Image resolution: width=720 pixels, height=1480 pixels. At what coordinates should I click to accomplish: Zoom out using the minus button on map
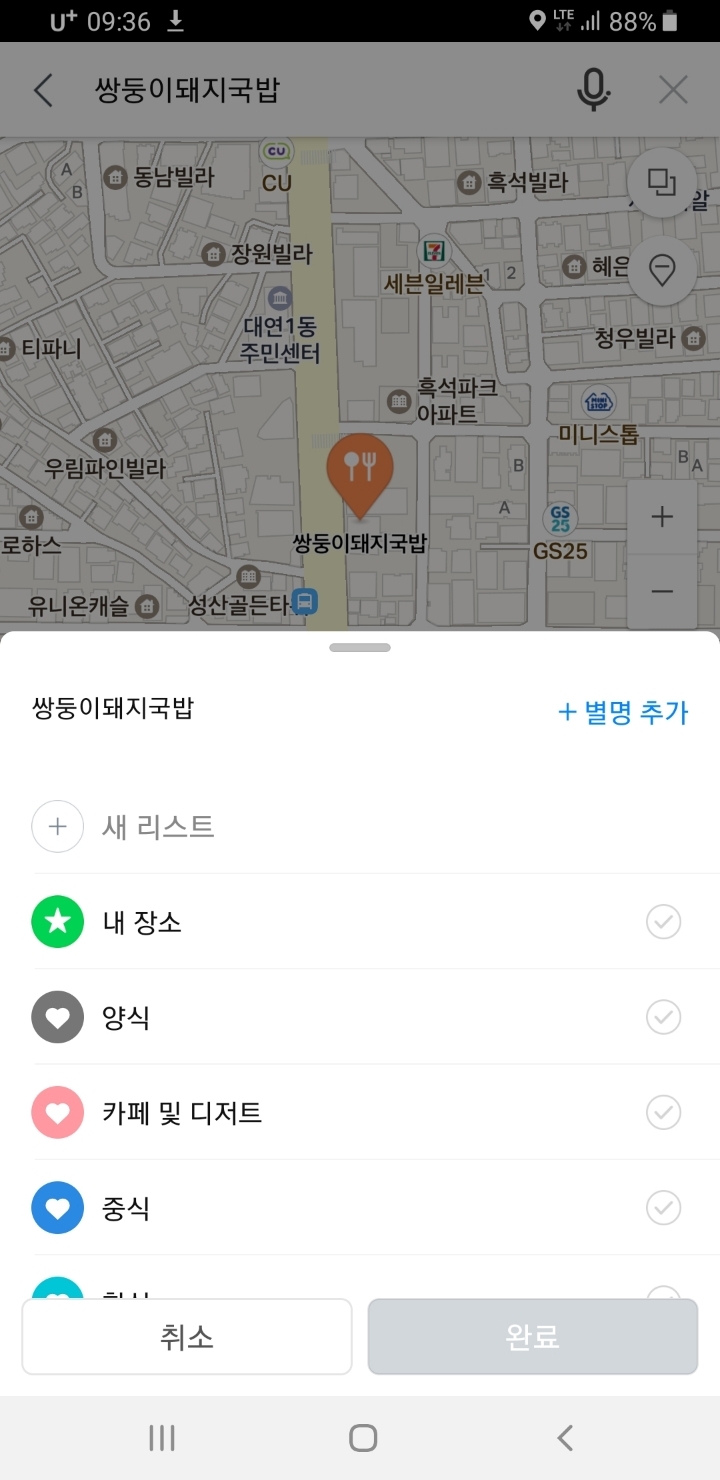[661, 590]
